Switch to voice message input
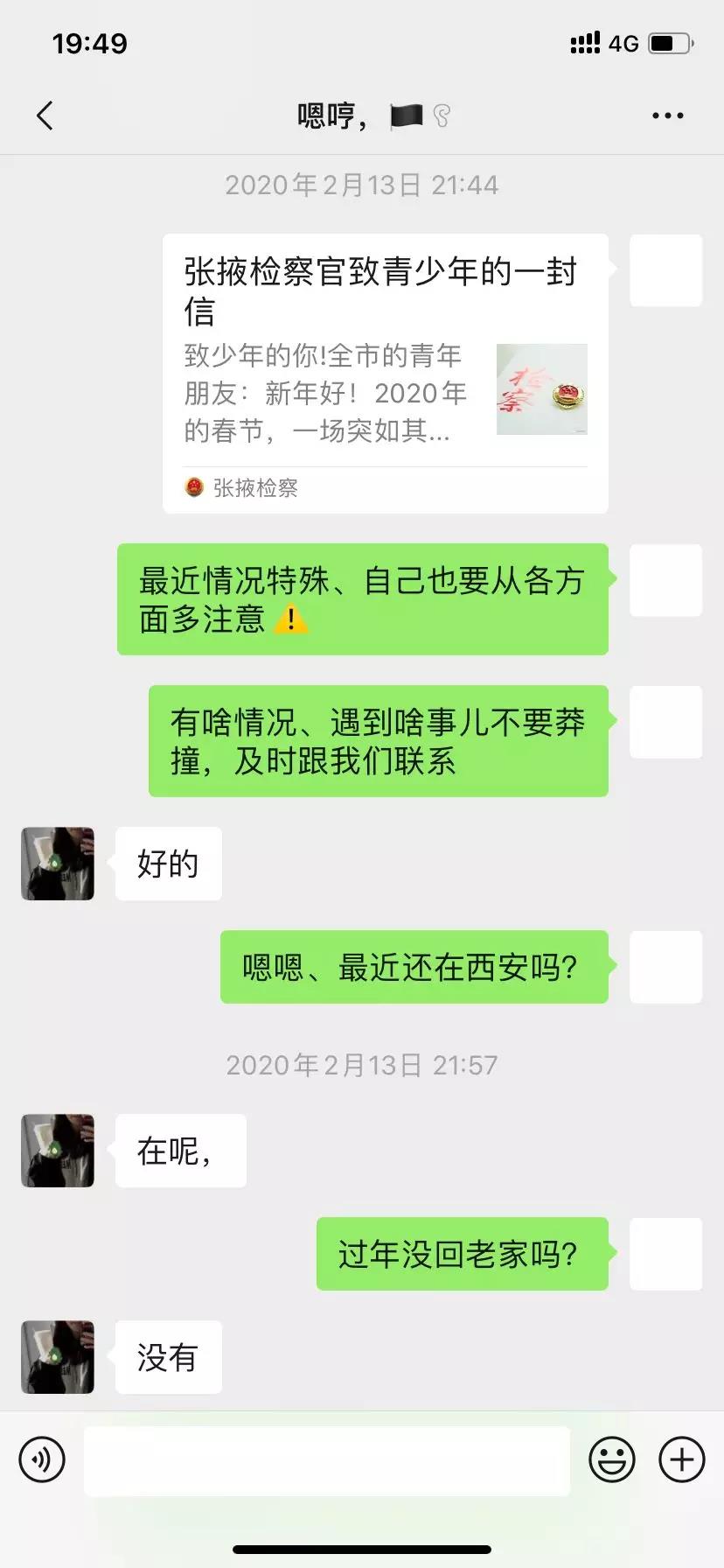This screenshot has width=724, height=1568. 42,1459
